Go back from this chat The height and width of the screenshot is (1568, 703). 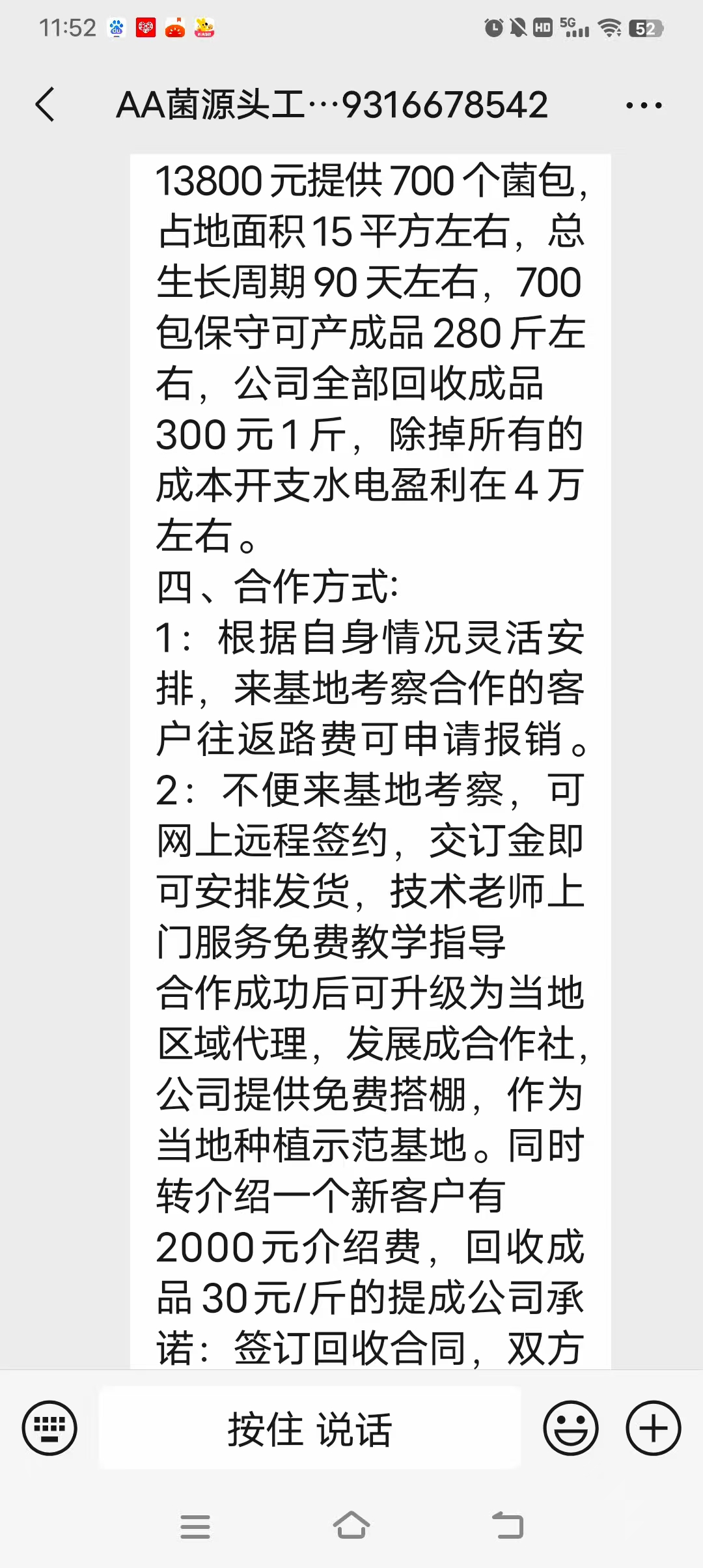pyautogui.click(x=46, y=105)
